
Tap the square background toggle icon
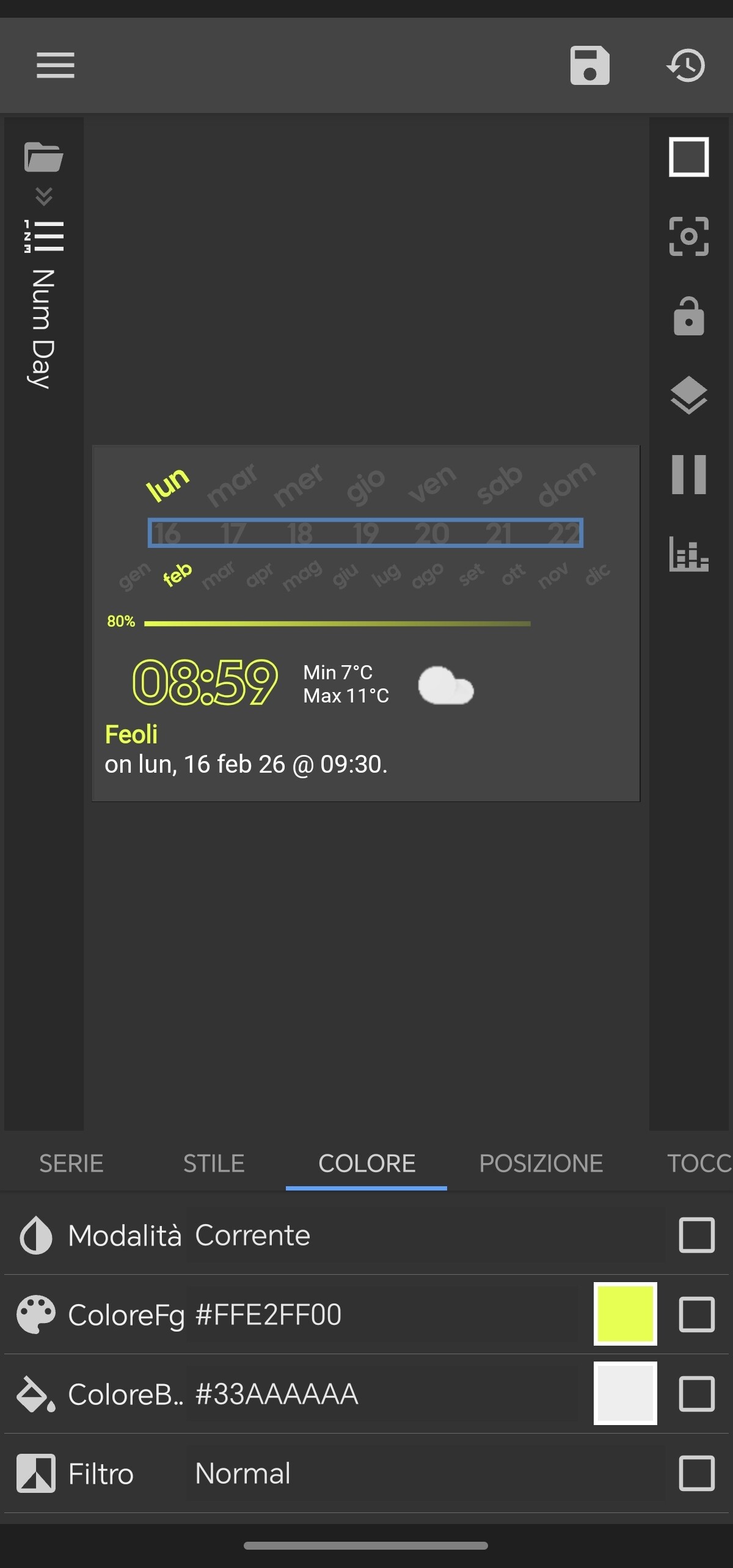click(x=688, y=157)
